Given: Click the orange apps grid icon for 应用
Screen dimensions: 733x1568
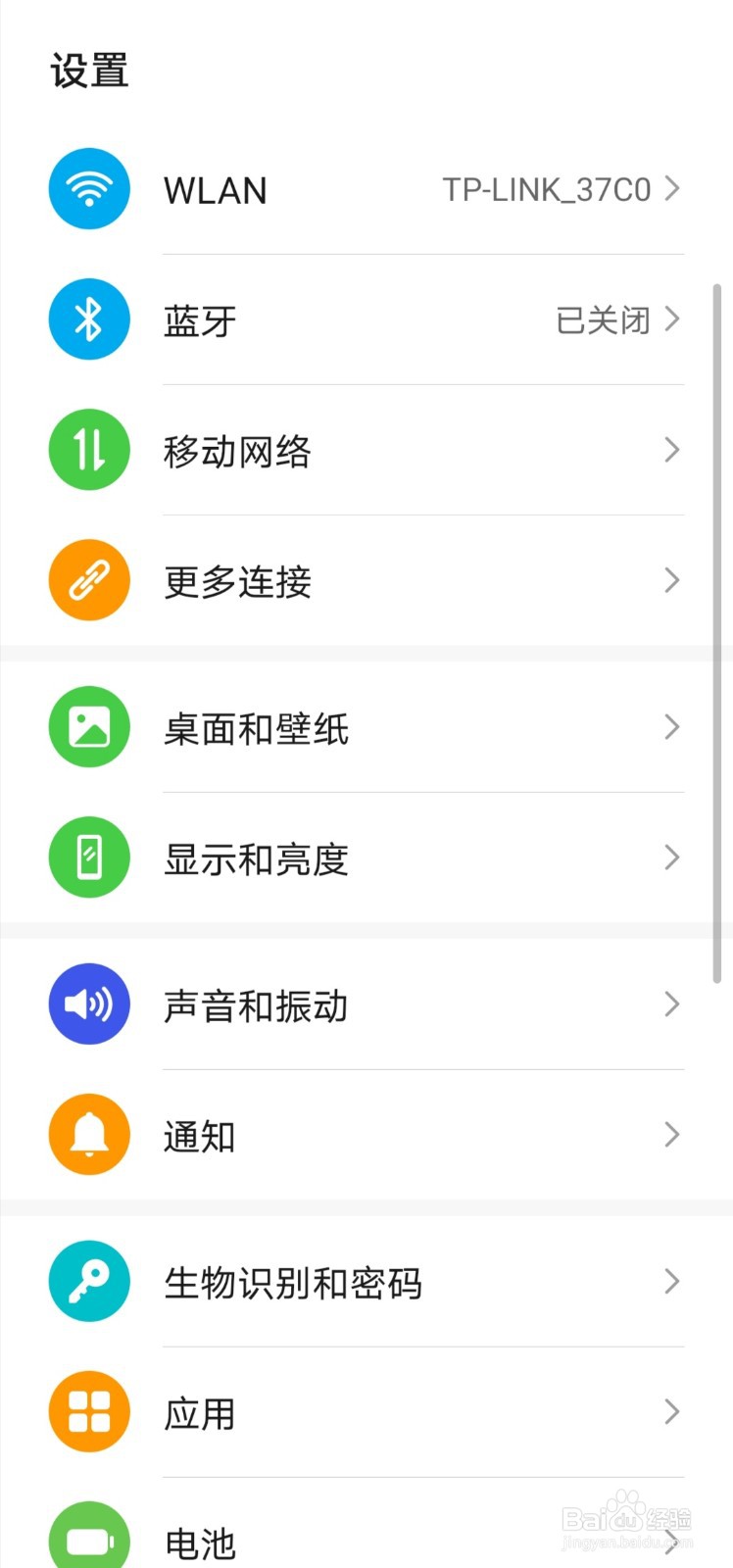Looking at the screenshot, I should (89, 1411).
